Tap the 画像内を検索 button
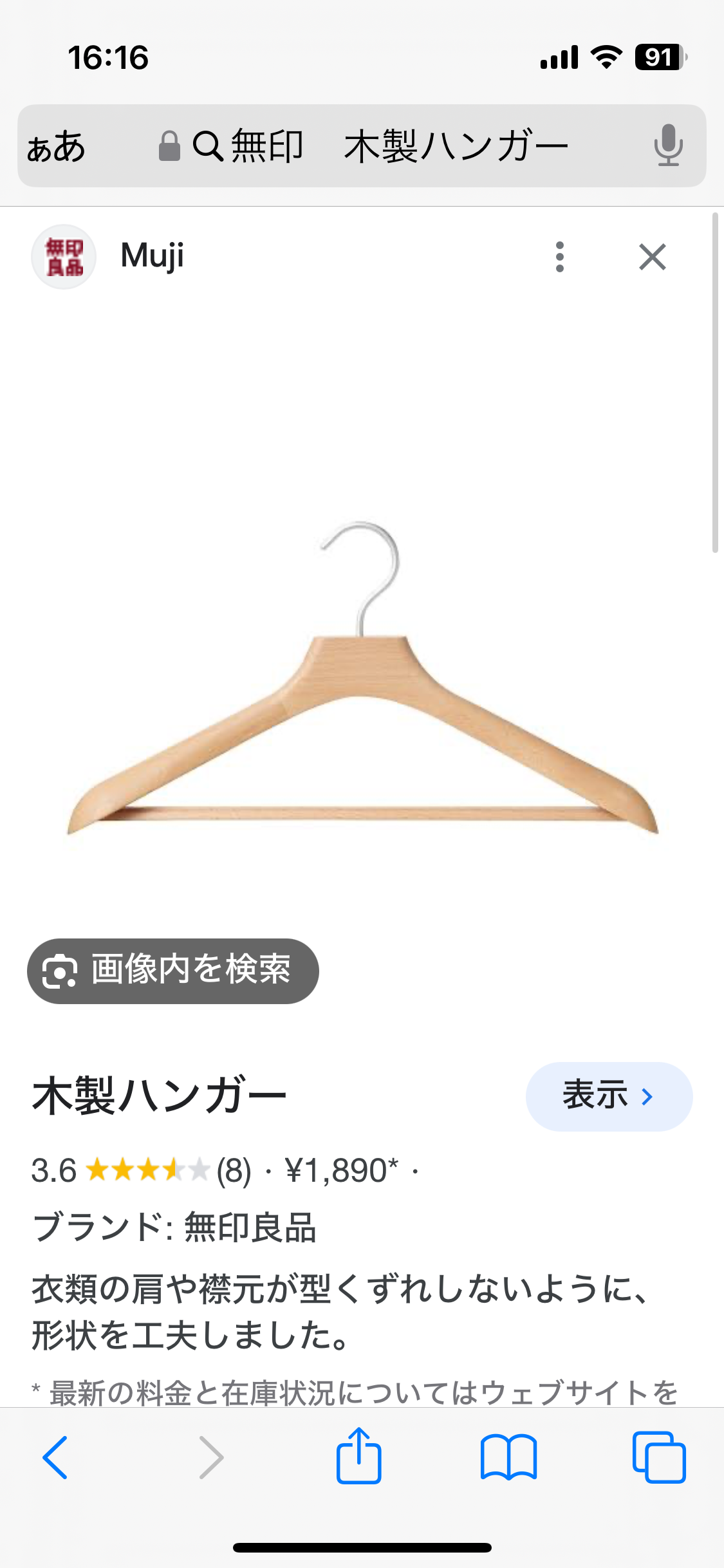 [172, 971]
